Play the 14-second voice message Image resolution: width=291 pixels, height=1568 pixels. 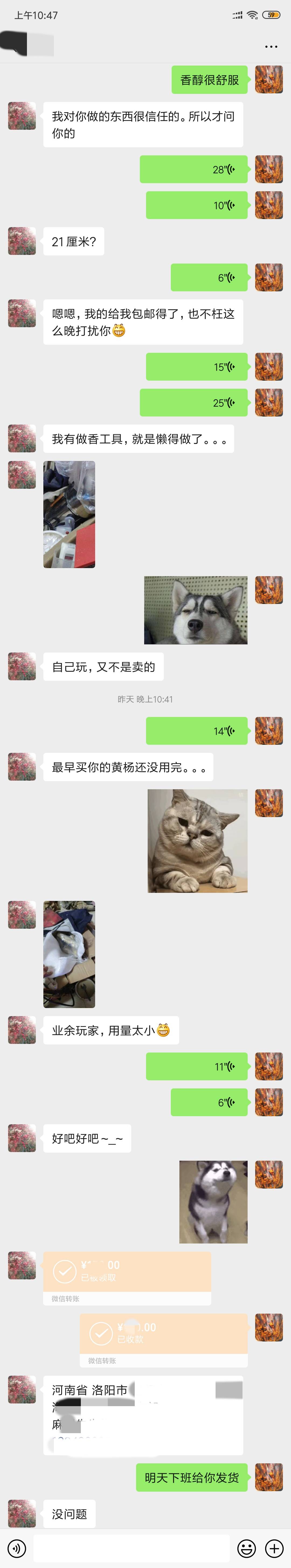197,730
